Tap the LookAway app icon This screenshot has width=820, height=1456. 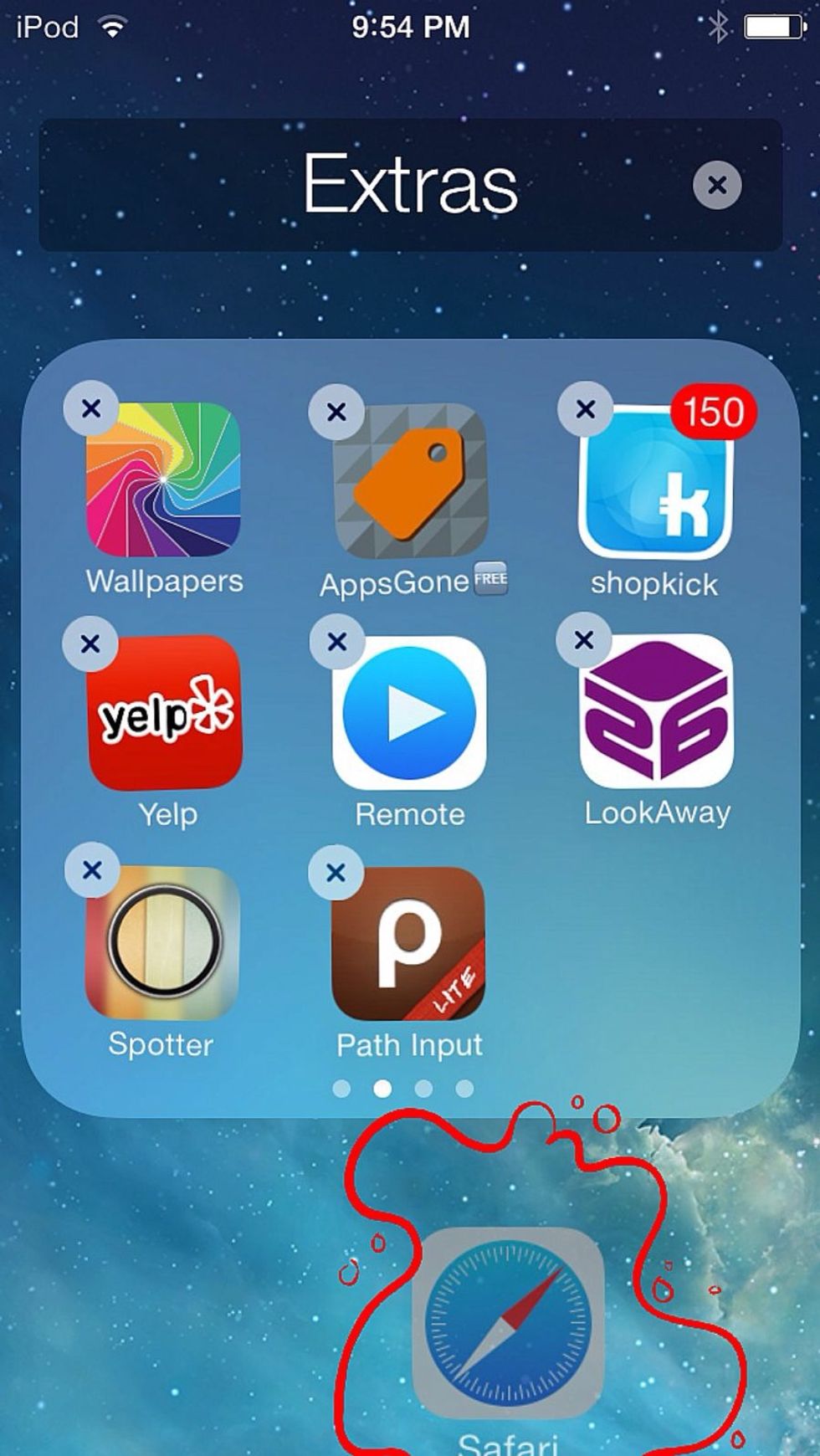coord(657,711)
